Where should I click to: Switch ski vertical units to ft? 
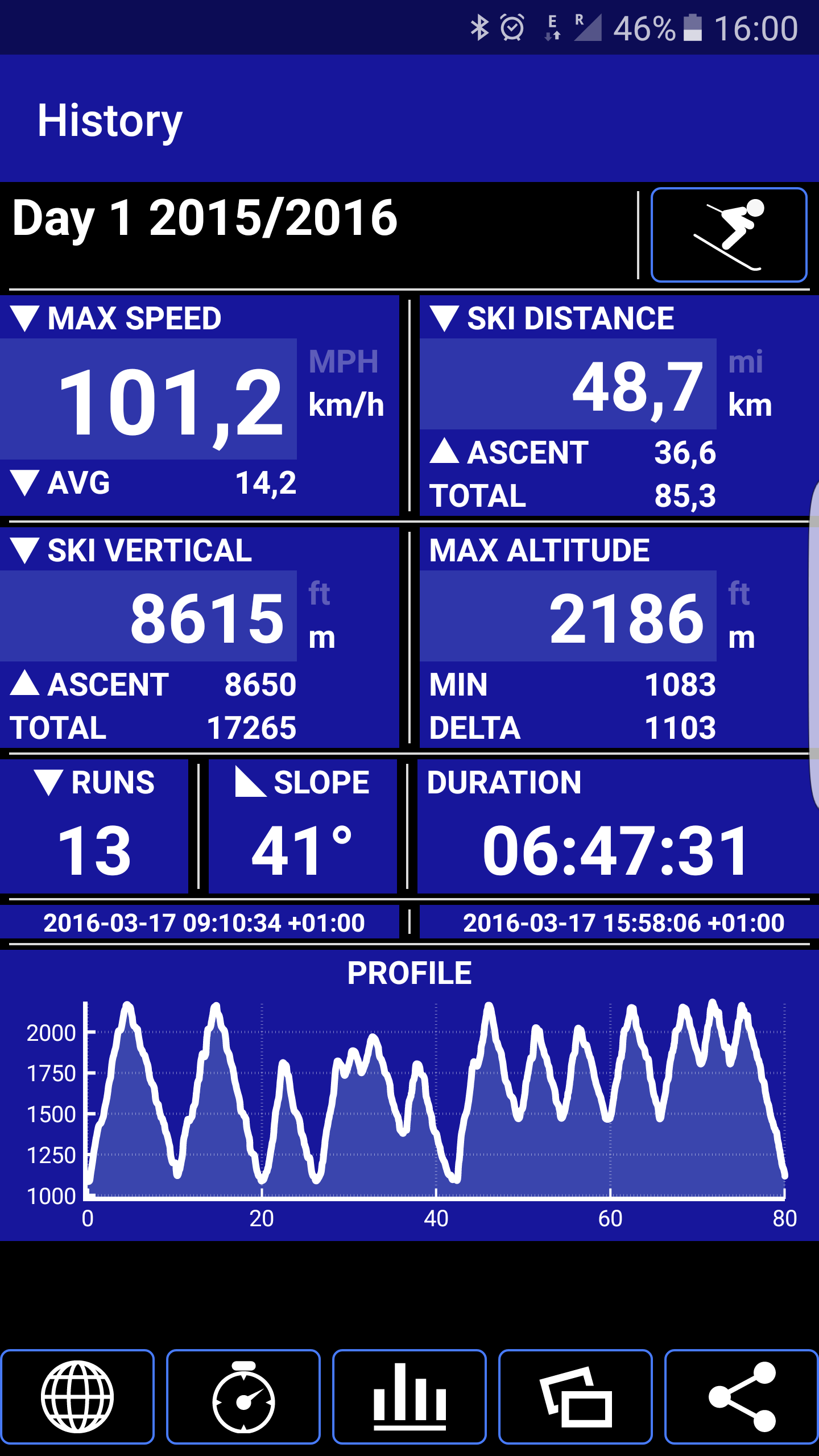point(319,594)
